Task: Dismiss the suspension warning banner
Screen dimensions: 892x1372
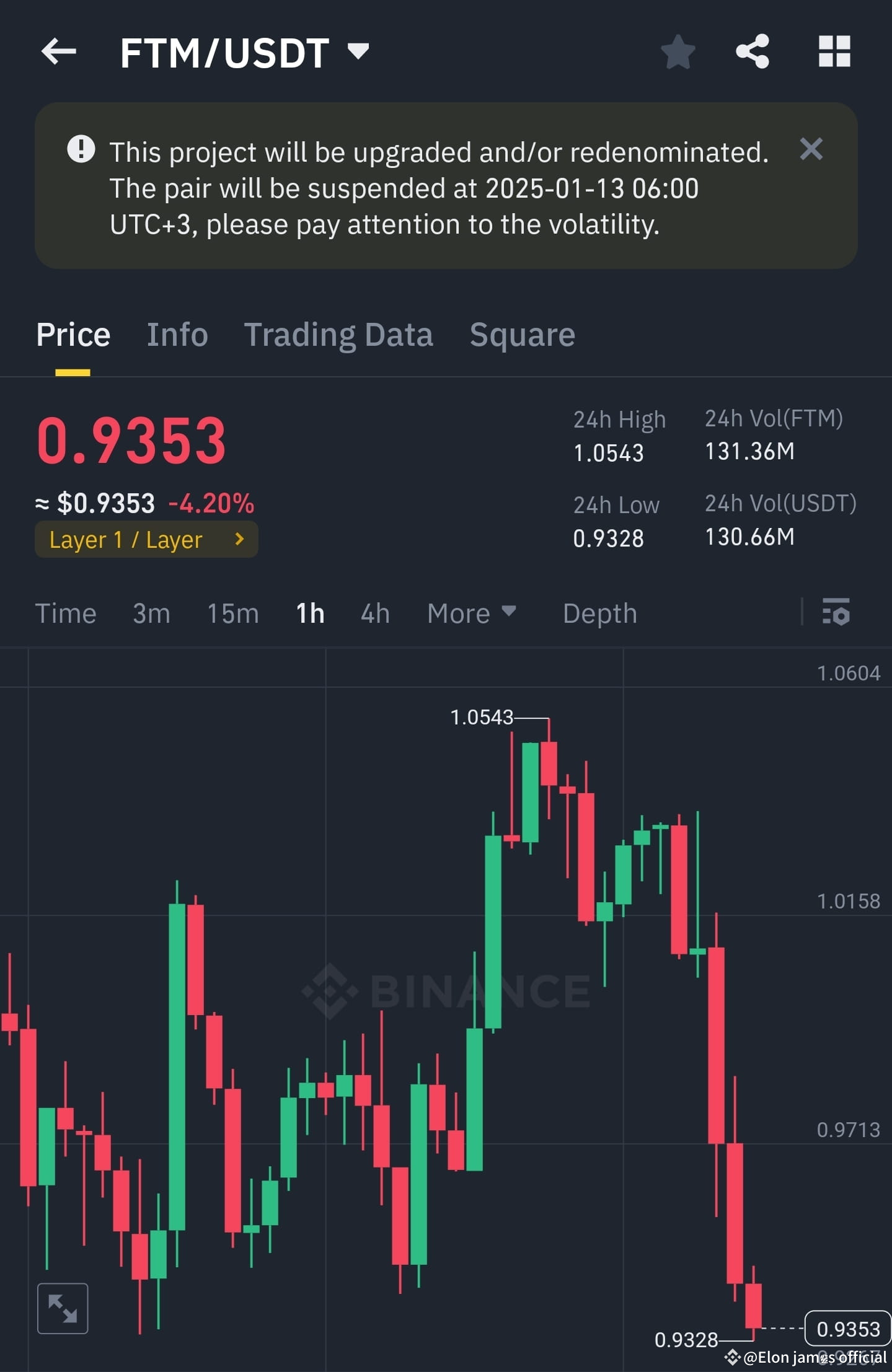Action: click(811, 149)
